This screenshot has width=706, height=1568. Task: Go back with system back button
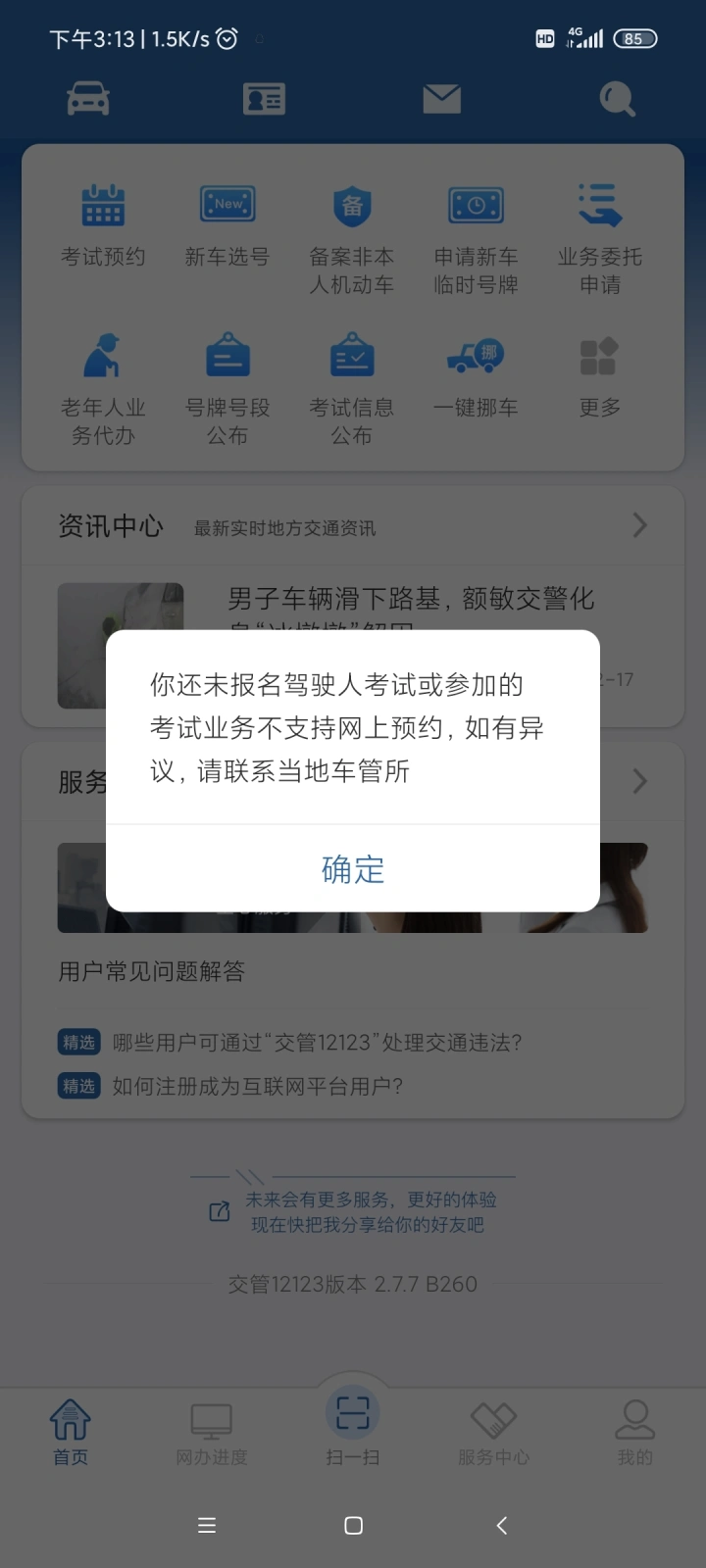point(501,1525)
